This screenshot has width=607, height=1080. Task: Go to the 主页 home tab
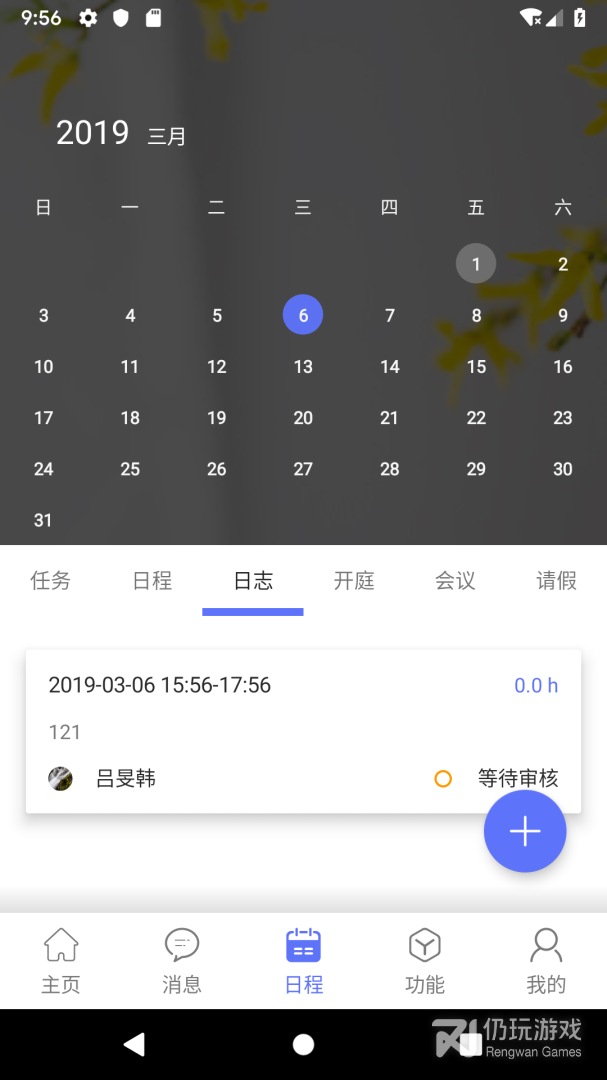pyautogui.click(x=61, y=960)
